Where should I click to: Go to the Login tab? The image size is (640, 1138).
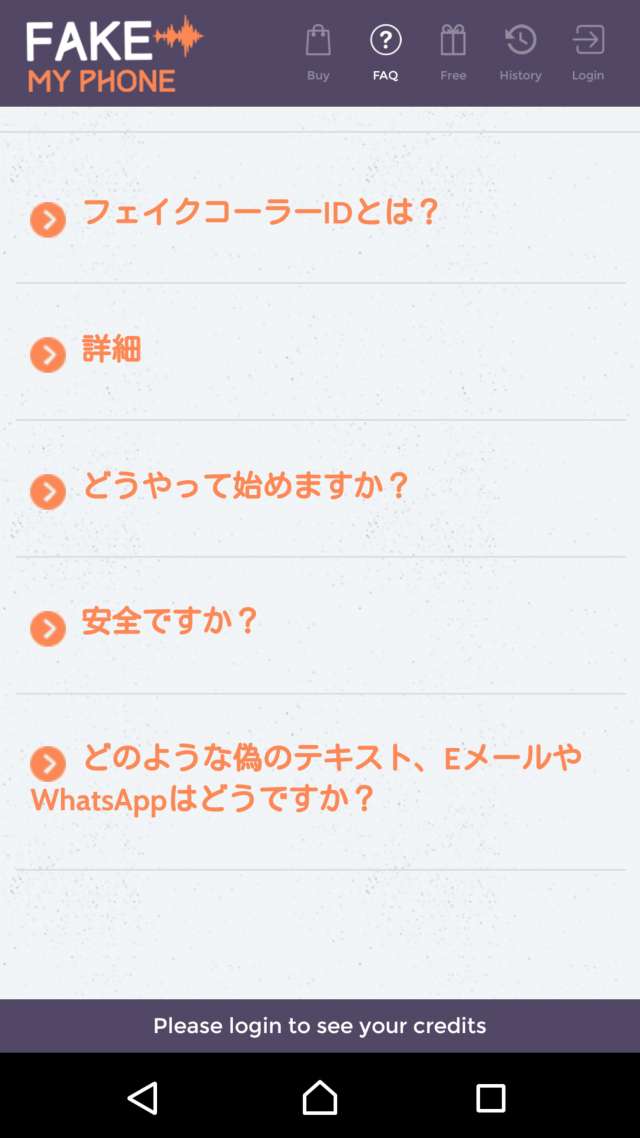(588, 53)
